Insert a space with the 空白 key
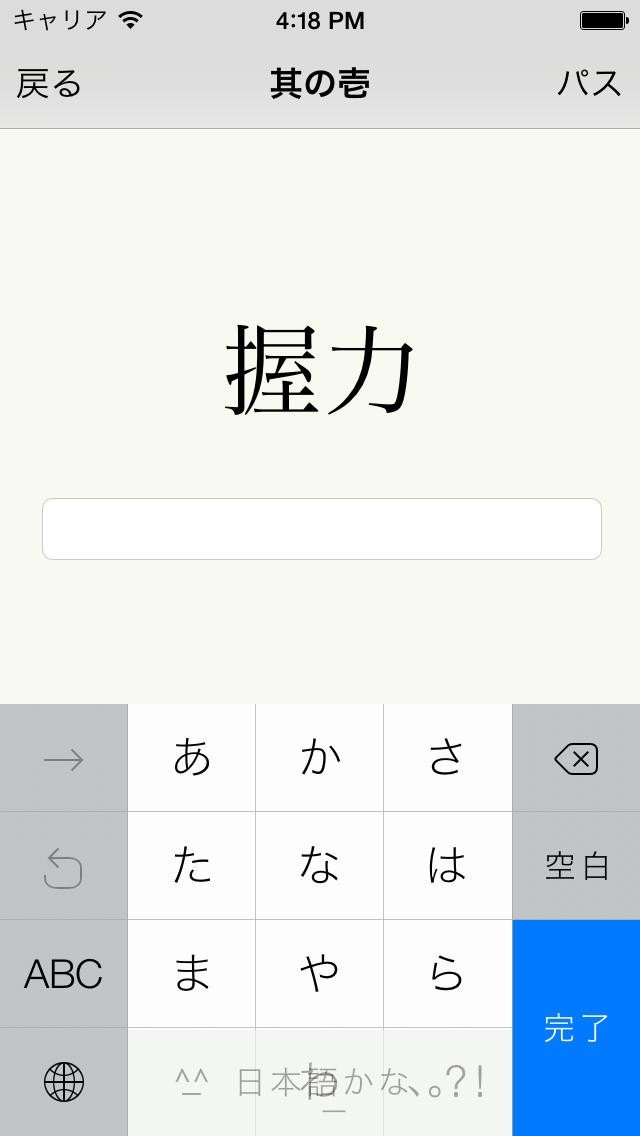Image resolution: width=640 pixels, height=1136 pixels. point(576,866)
